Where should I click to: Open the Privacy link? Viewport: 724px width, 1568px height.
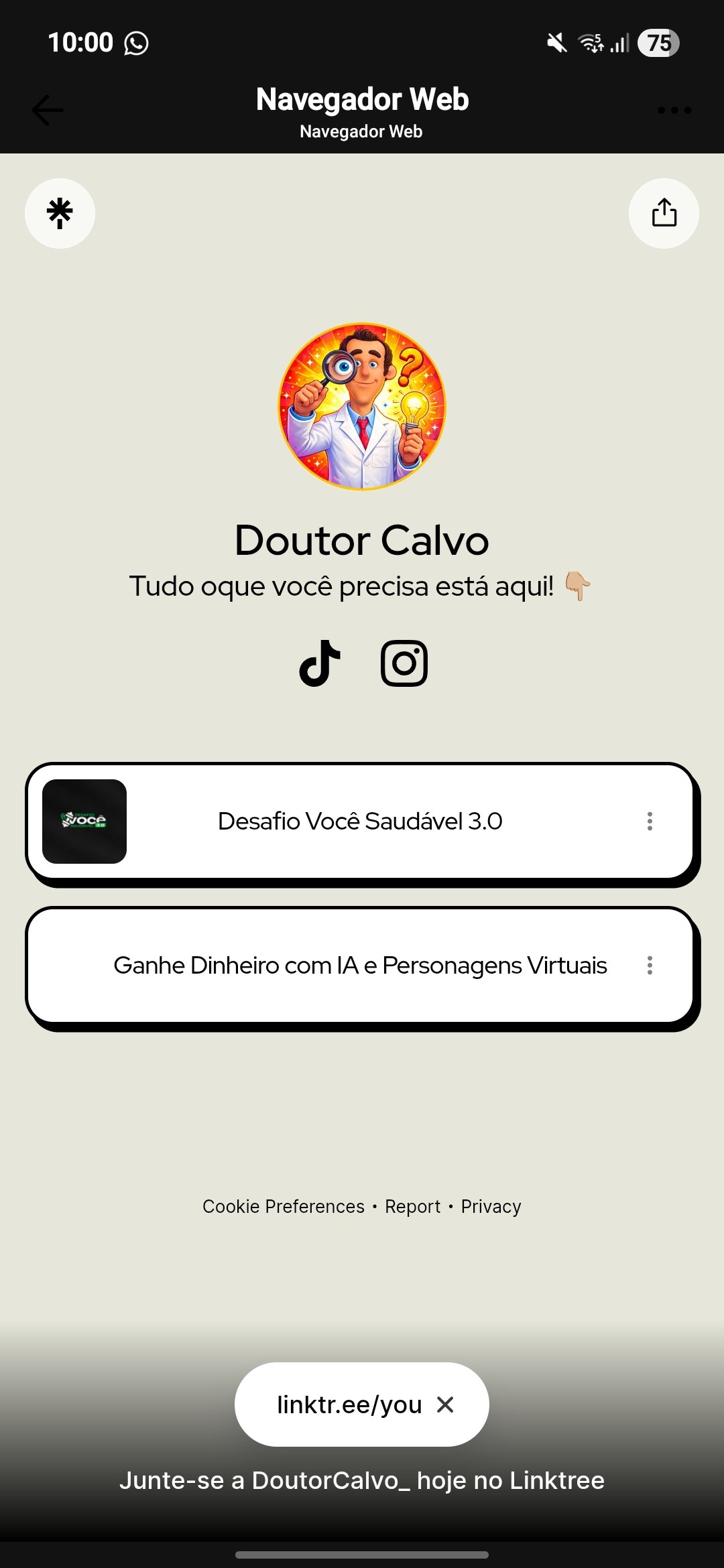tap(491, 1206)
